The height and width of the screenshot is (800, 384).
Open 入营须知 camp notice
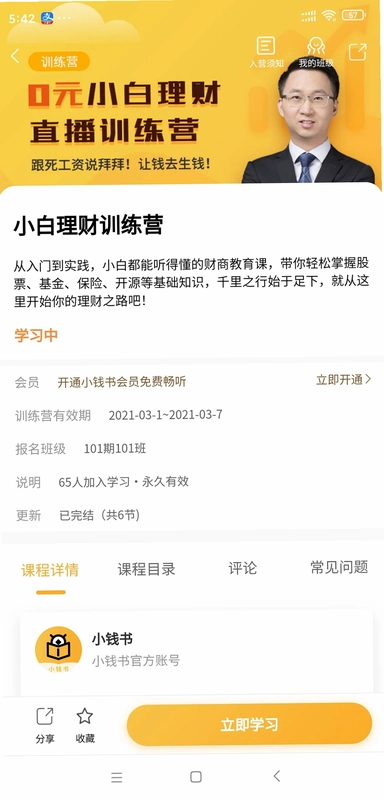(x=266, y=53)
